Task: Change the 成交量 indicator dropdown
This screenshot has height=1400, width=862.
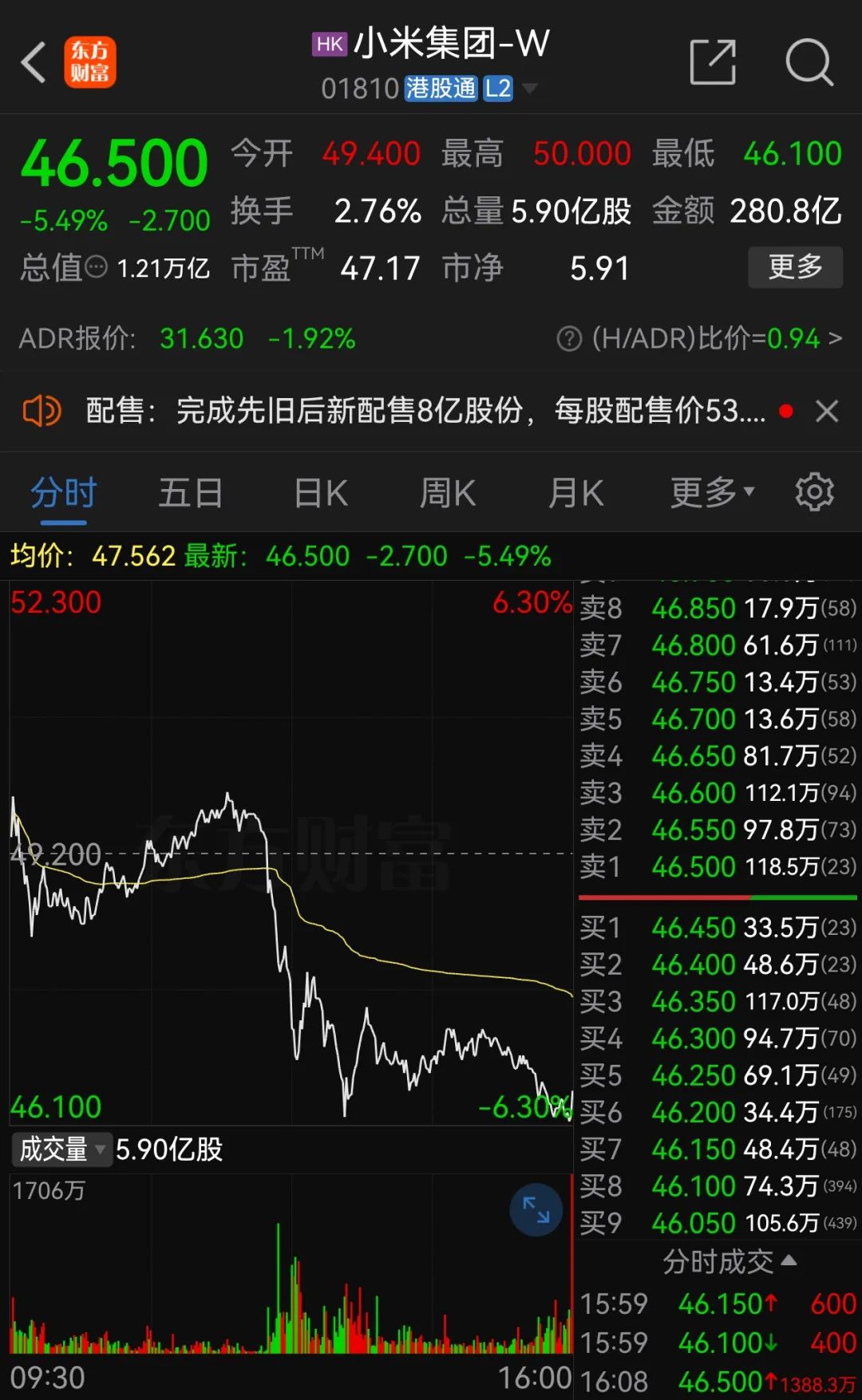Action: click(61, 1150)
